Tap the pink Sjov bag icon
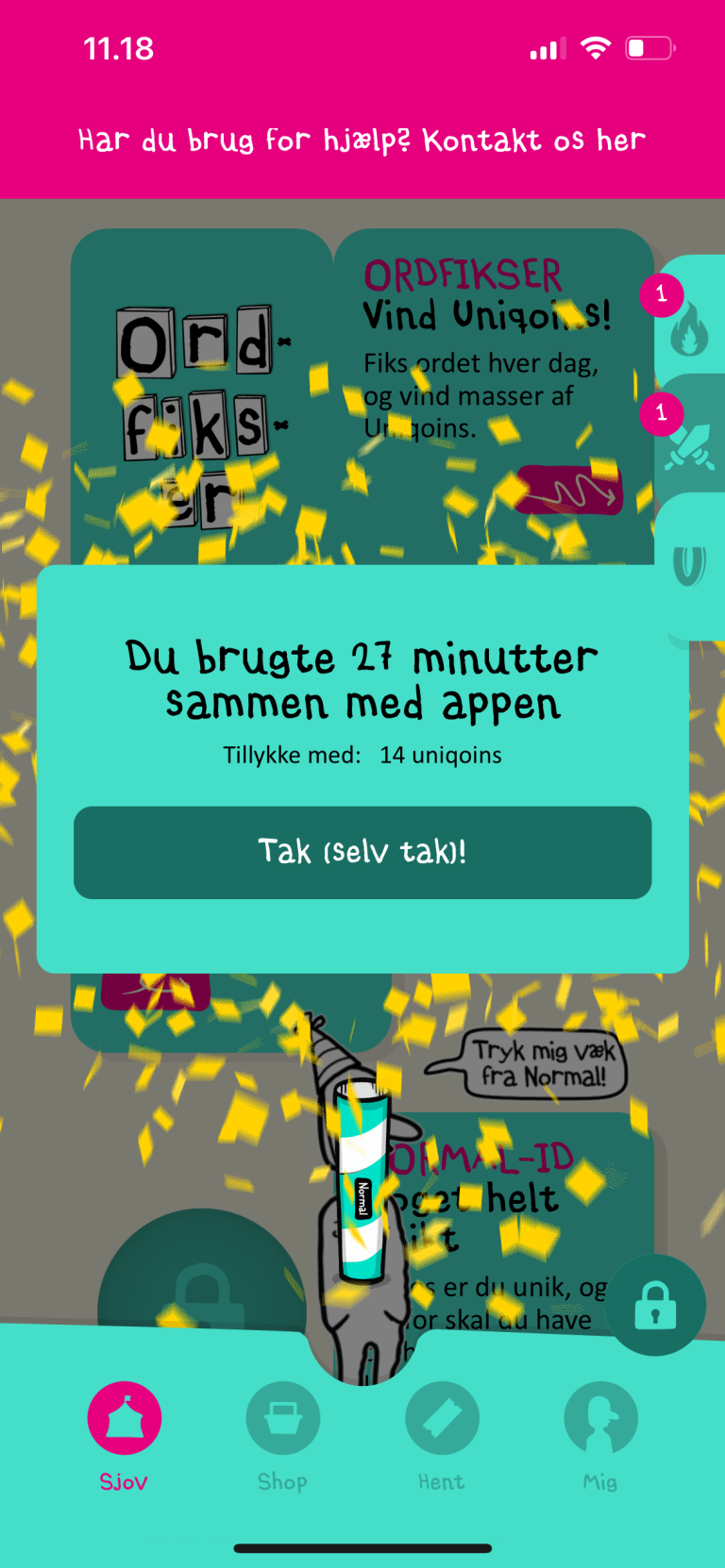 pyautogui.click(x=124, y=1417)
